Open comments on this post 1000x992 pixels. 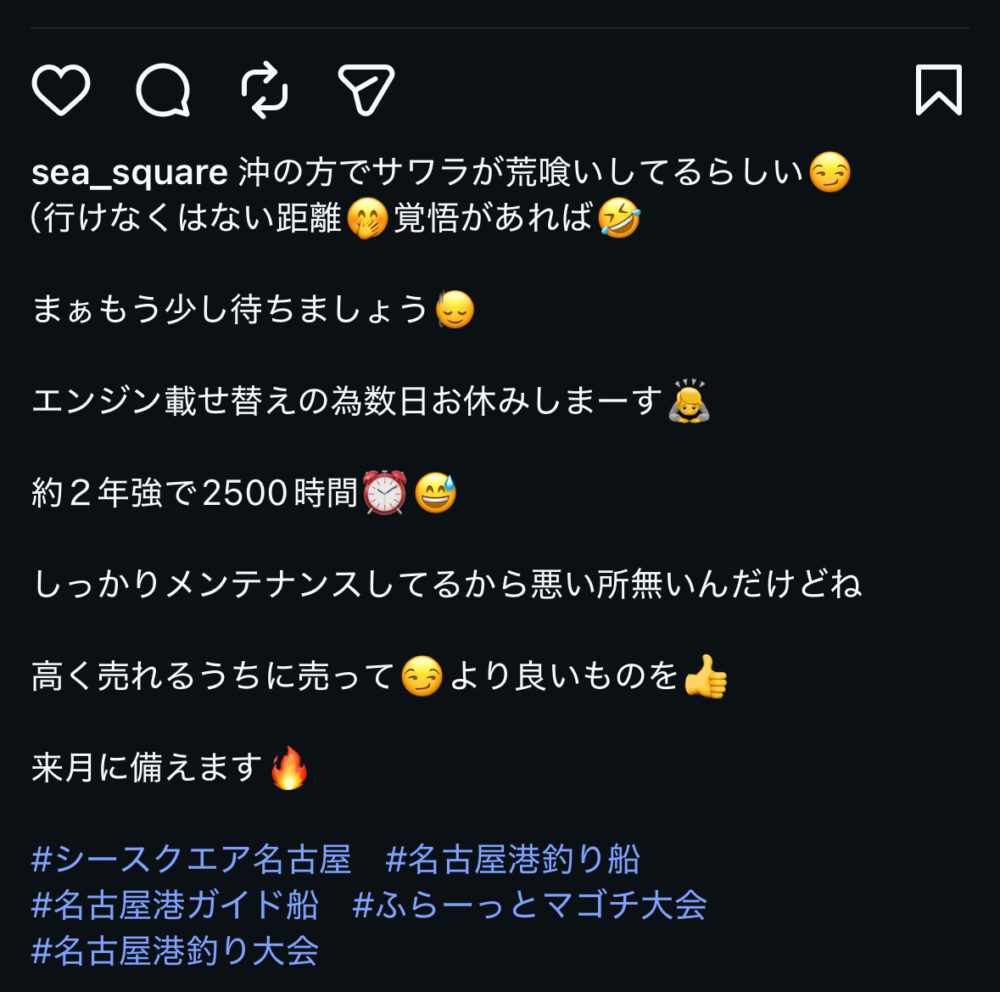163,91
